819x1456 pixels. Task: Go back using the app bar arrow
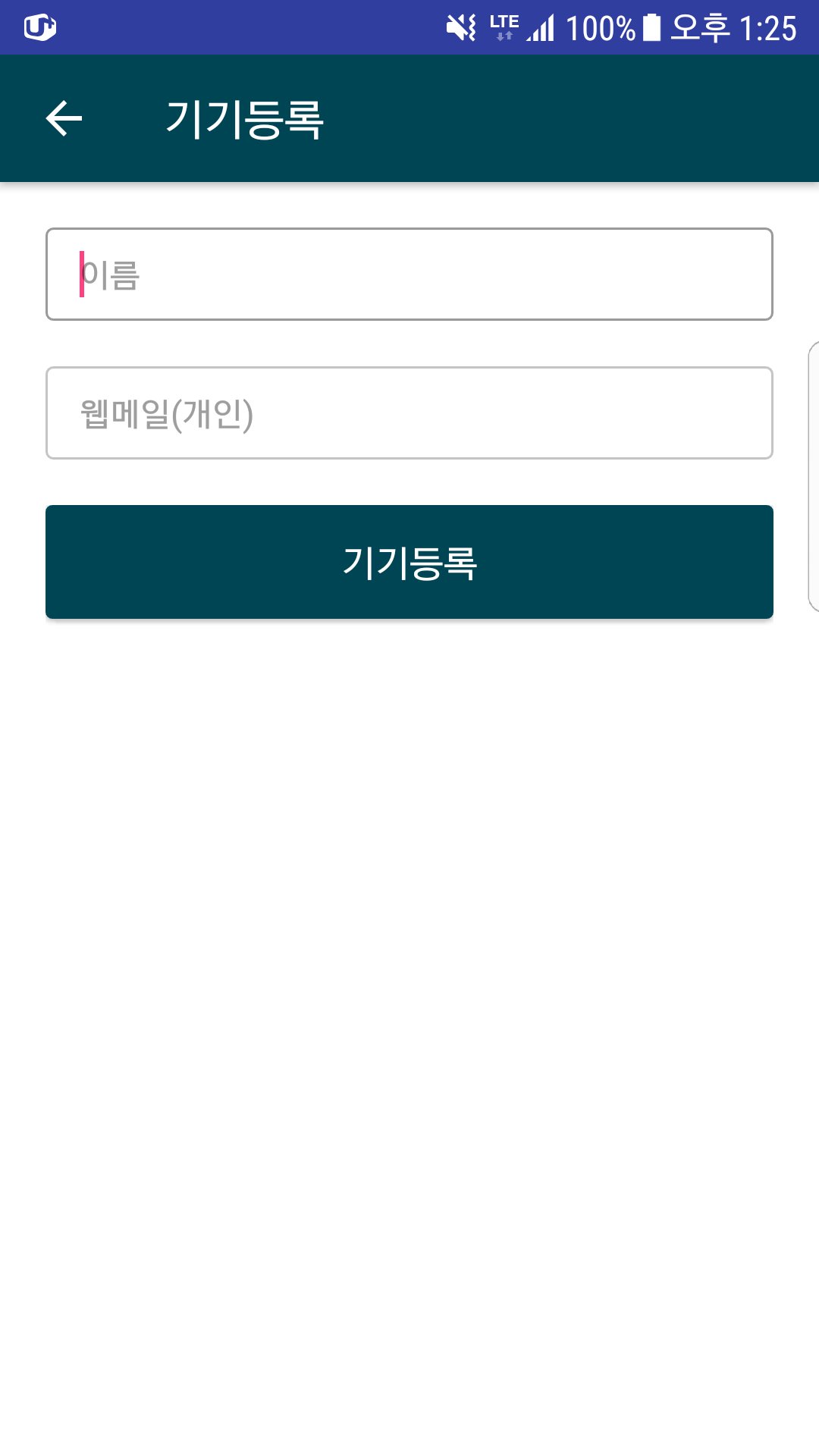tap(64, 119)
